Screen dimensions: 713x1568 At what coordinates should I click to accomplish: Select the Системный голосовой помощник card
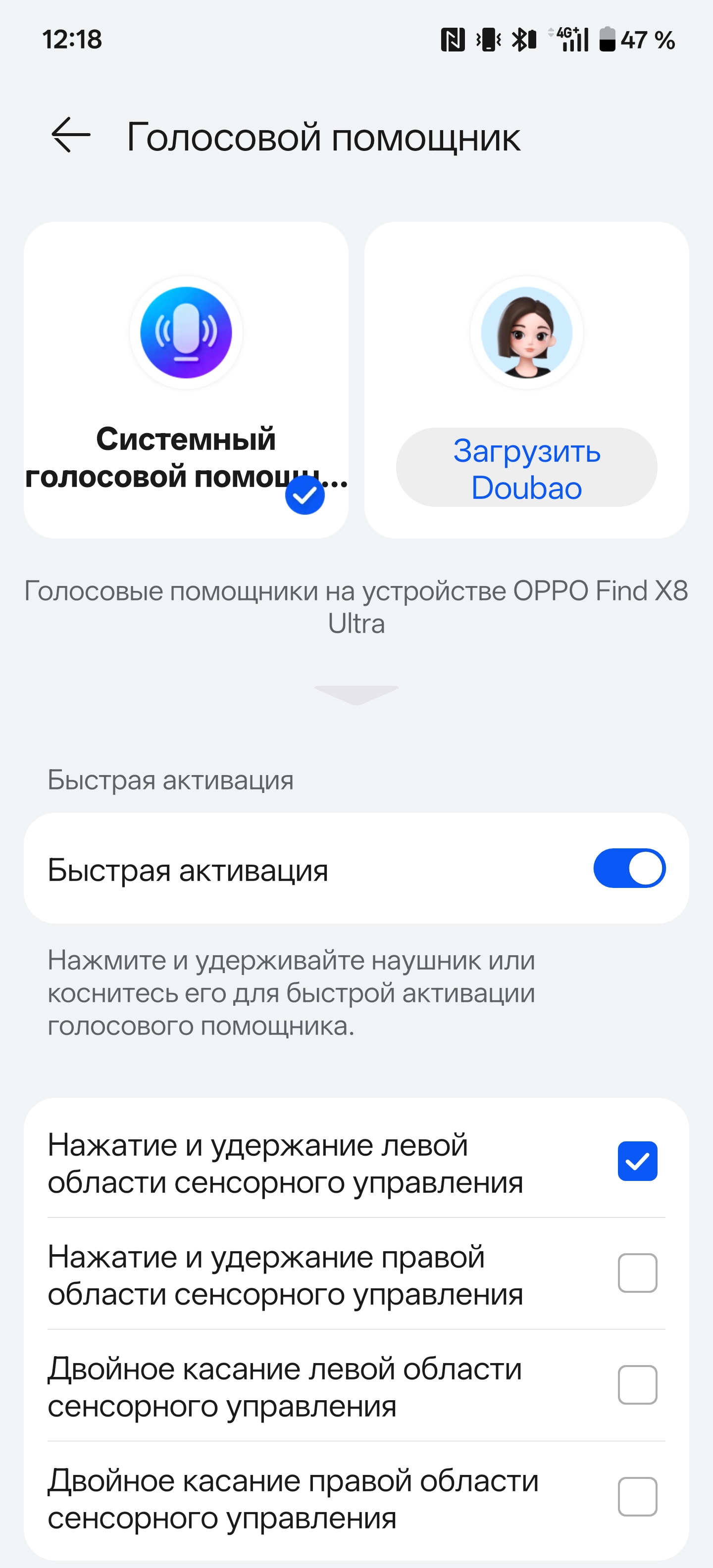point(186,380)
